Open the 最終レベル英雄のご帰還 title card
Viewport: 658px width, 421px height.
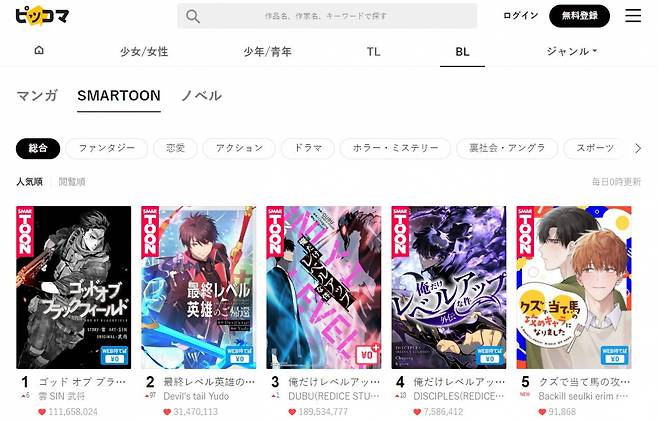pyautogui.click(x=198, y=287)
